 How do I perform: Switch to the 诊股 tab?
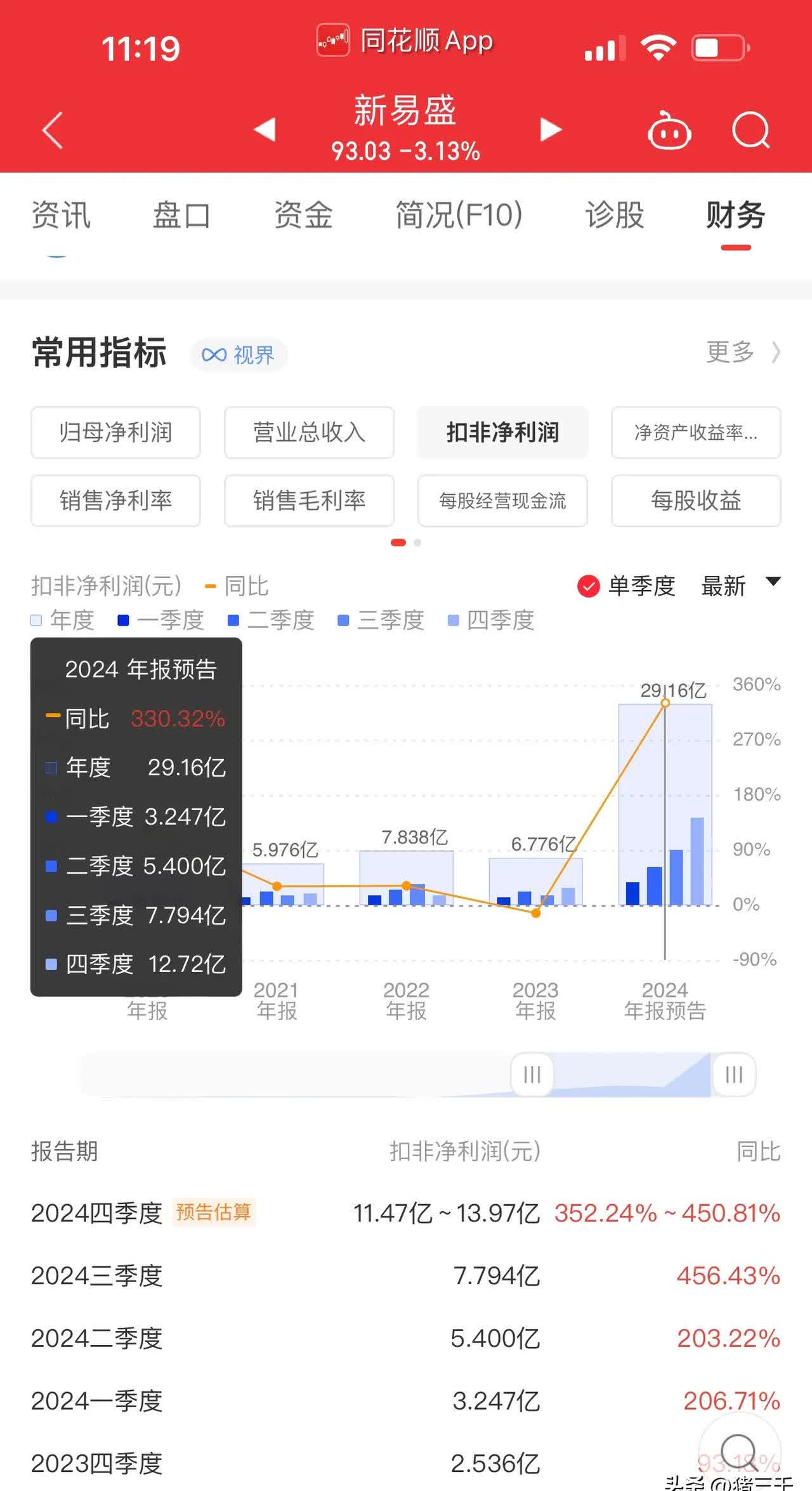click(614, 215)
